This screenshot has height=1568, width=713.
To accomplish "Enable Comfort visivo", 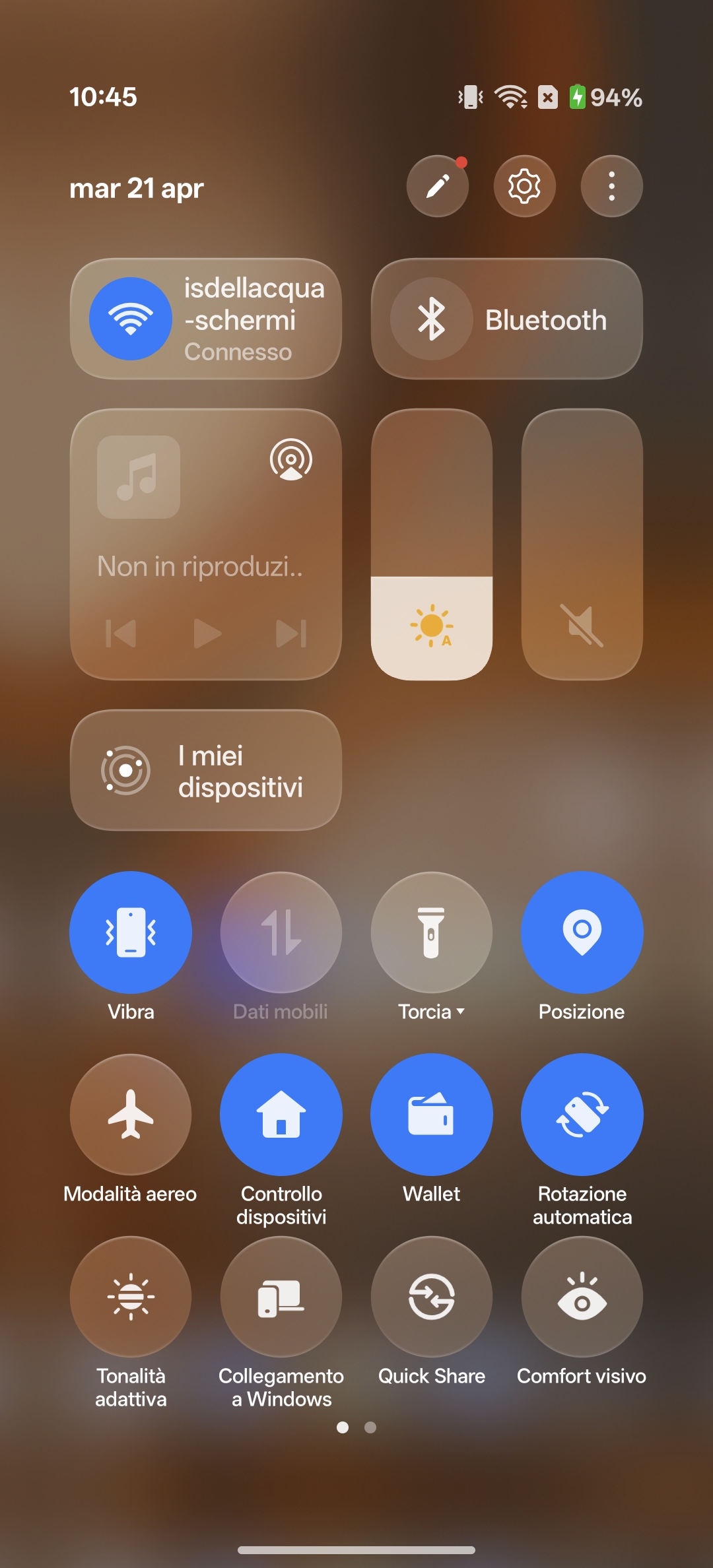I will (x=582, y=1297).
